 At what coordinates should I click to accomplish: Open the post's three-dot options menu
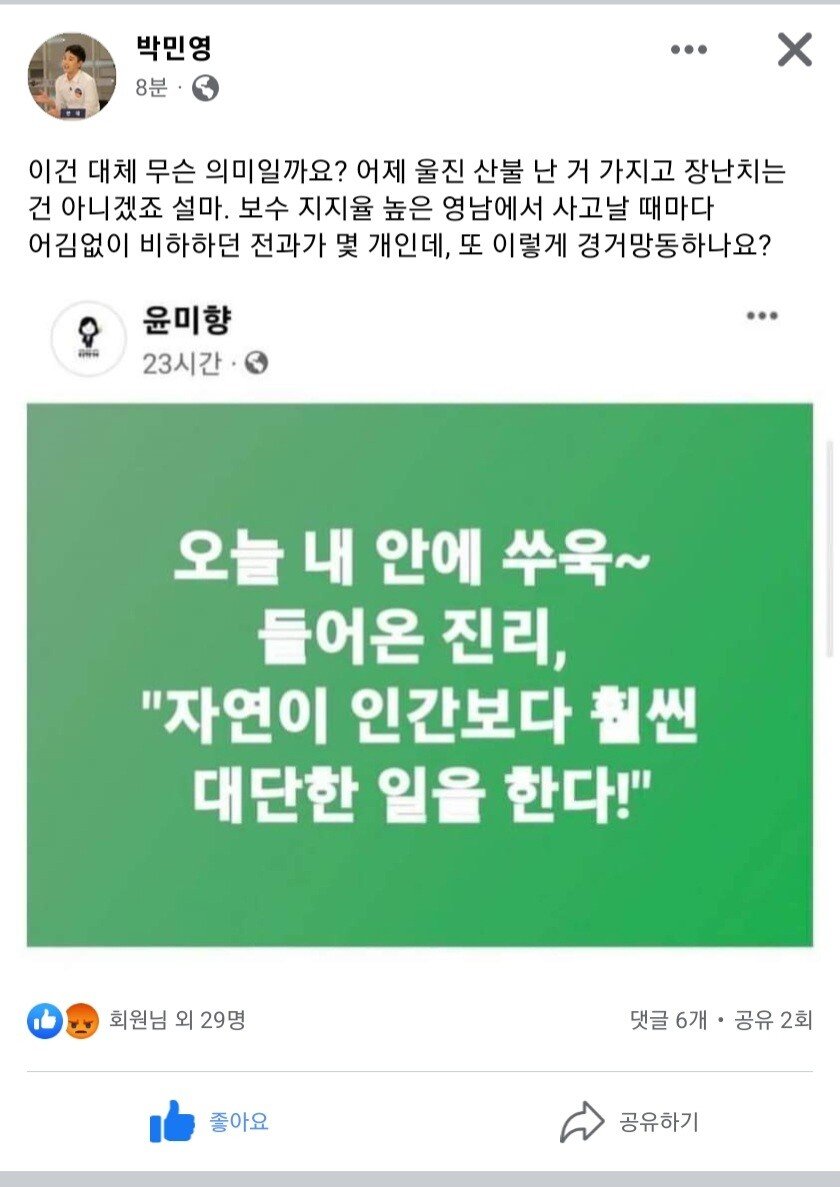688,50
